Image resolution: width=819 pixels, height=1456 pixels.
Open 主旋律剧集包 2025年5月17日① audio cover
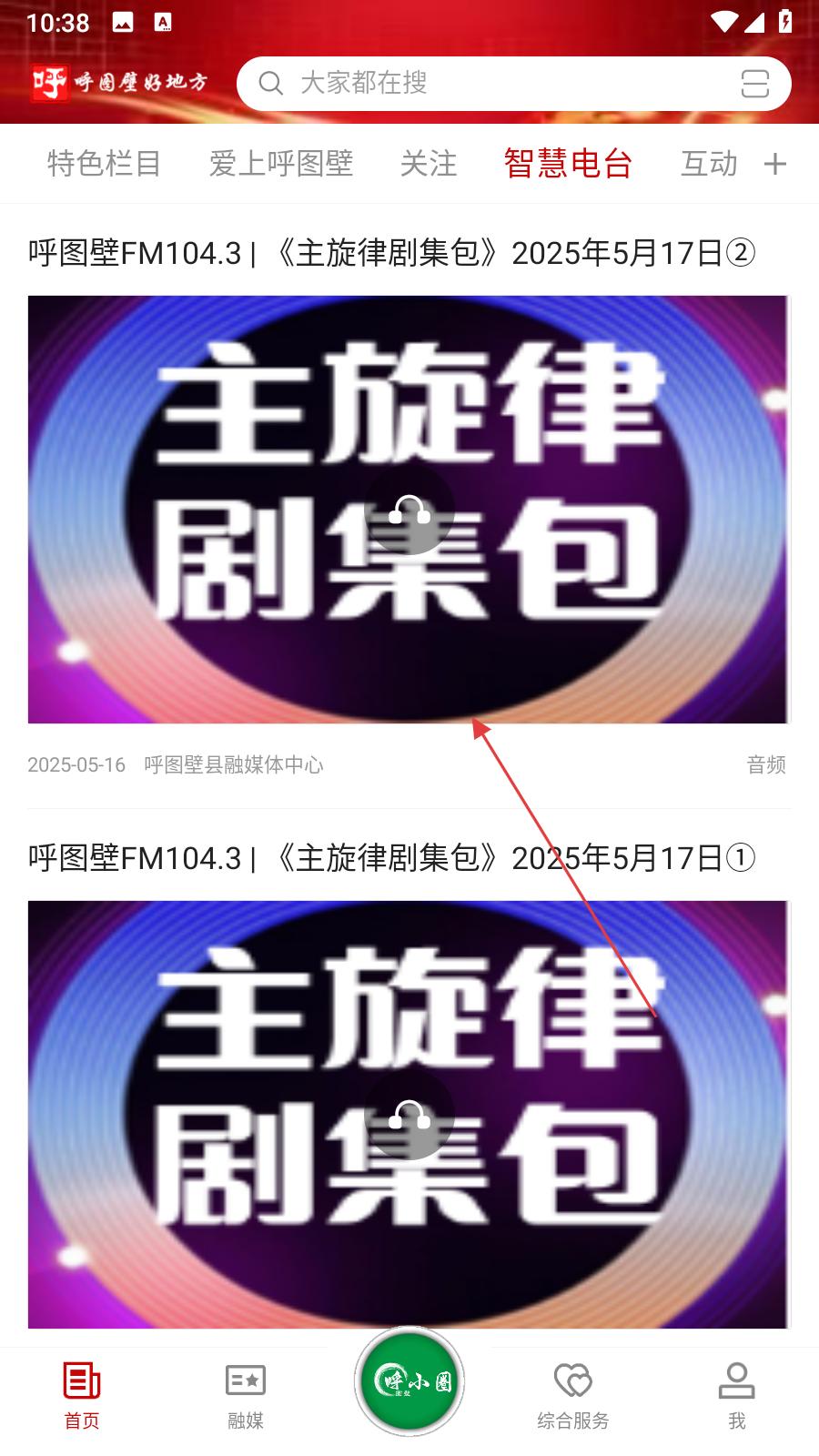coord(409,1115)
